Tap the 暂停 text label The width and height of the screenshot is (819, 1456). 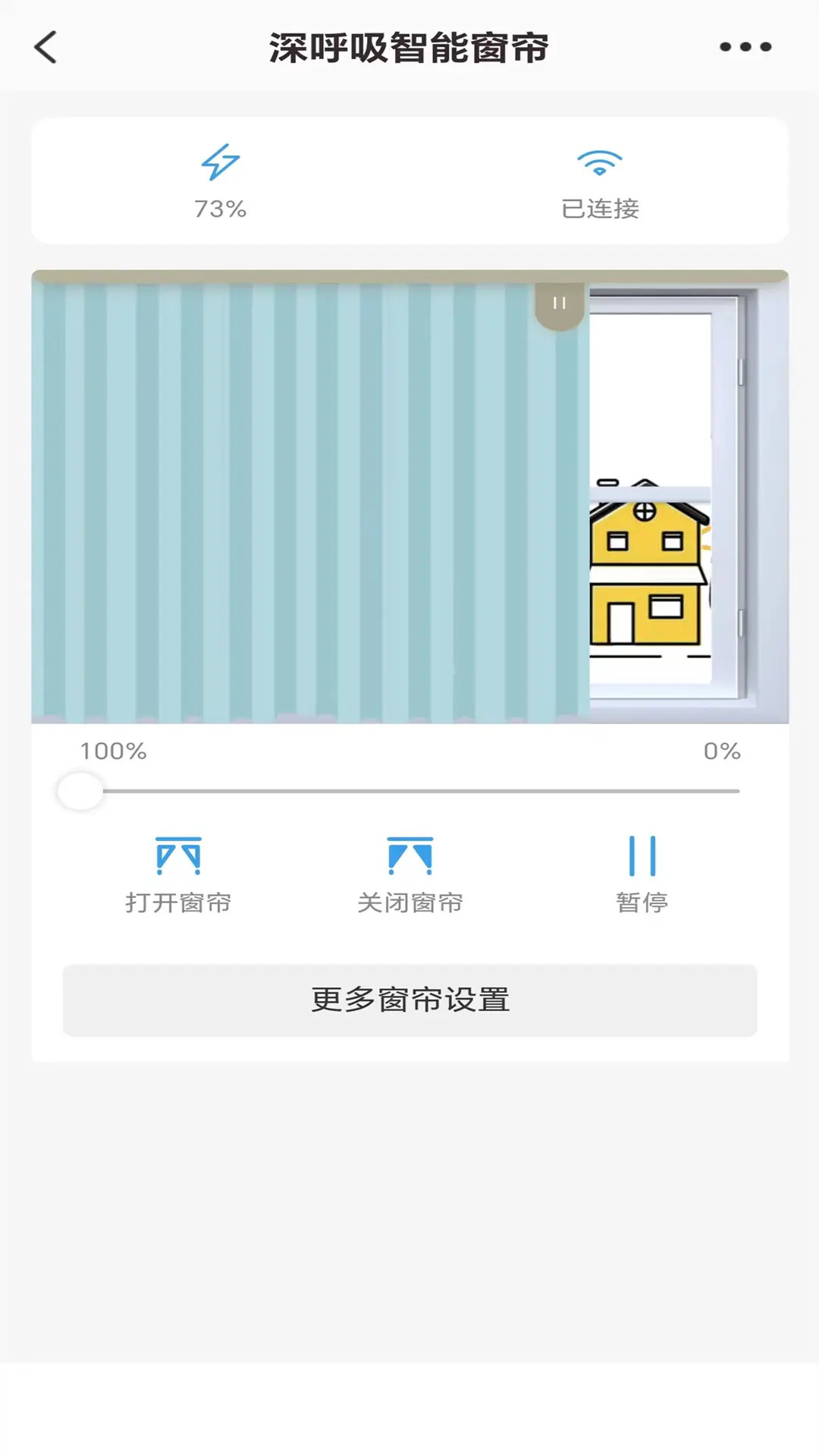[641, 903]
